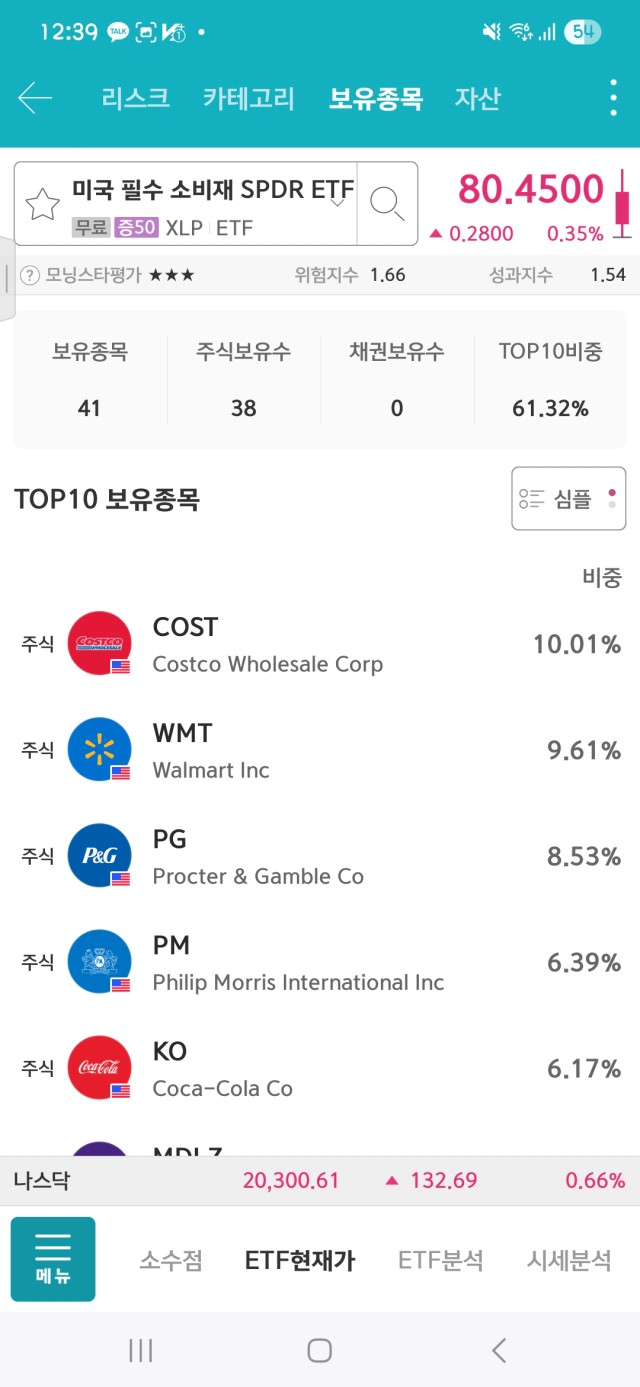Select the PM Philip Morris holding
Image resolution: width=640 pixels, height=1387 pixels.
click(320, 962)
